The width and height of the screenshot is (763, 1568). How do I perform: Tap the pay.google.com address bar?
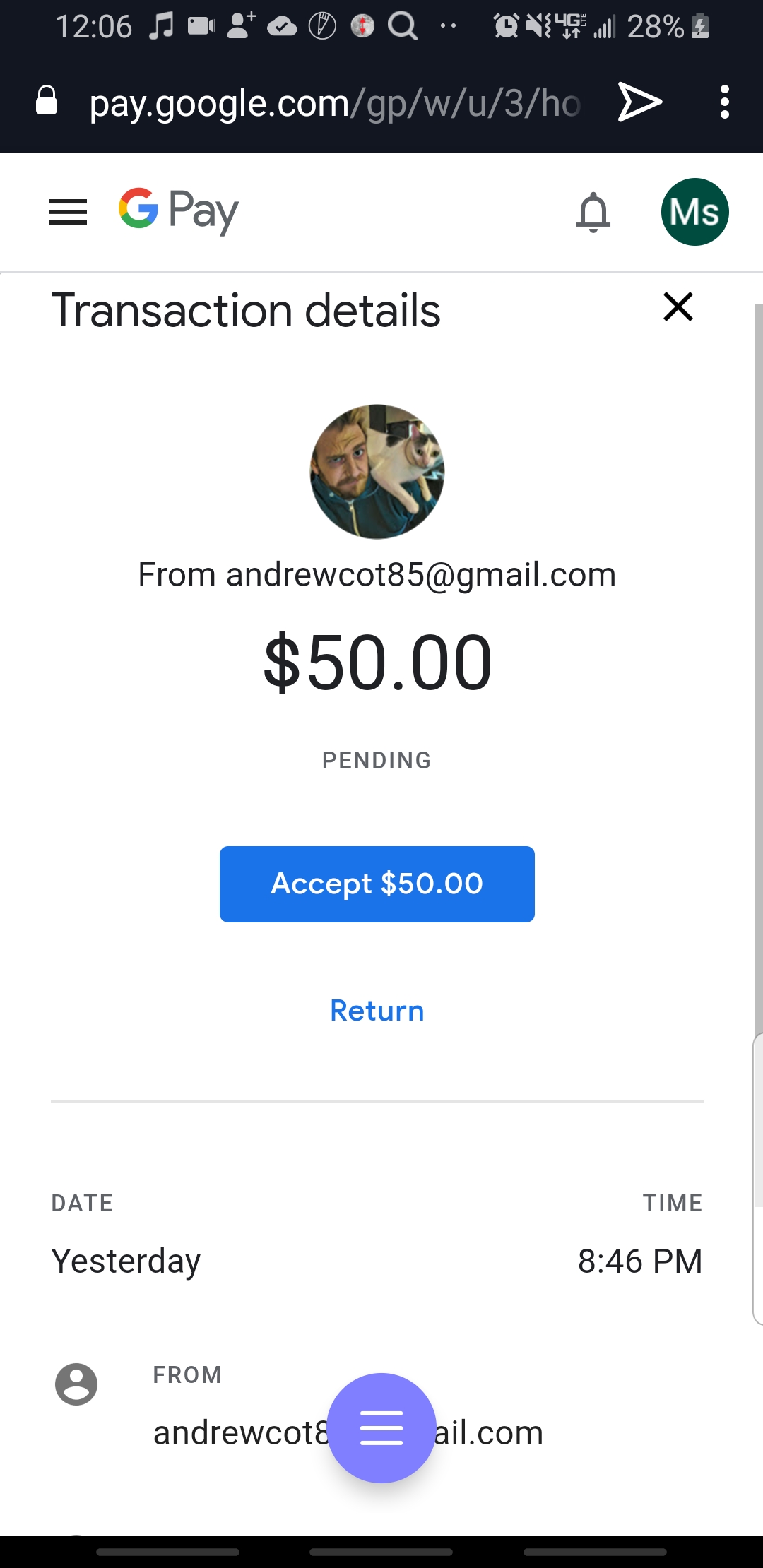pos(332,103)
